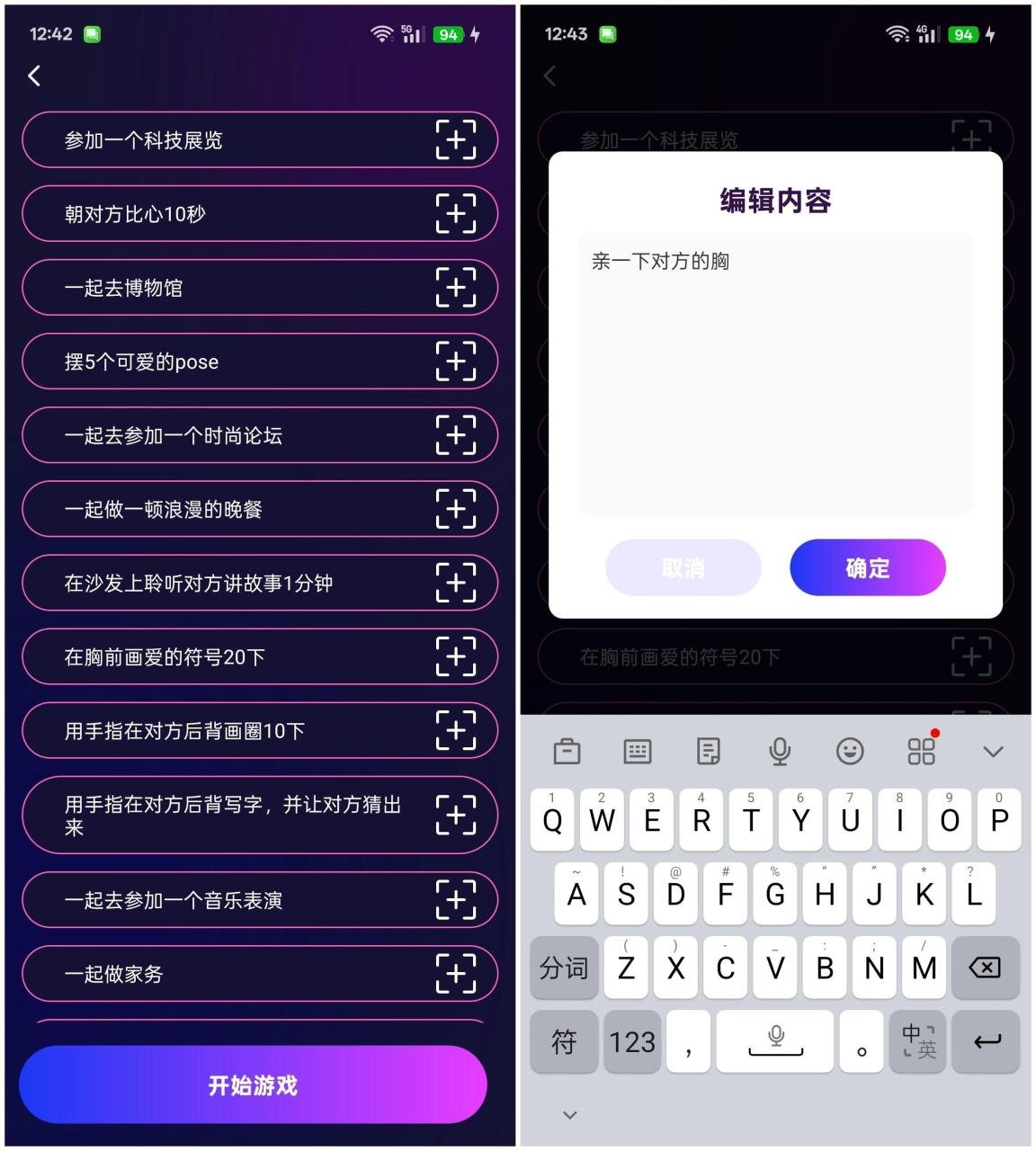The height and width of the screenshot is (1151, 1036).
Task: Hit the backspace key
Action: click(x=985, y=968)
